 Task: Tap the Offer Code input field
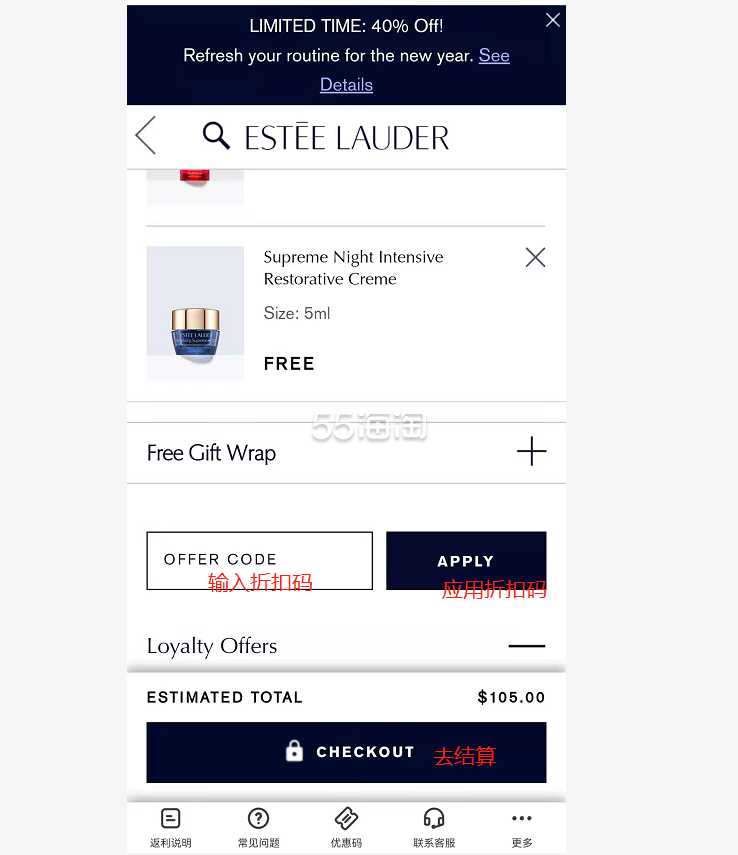tap(259, 560)
